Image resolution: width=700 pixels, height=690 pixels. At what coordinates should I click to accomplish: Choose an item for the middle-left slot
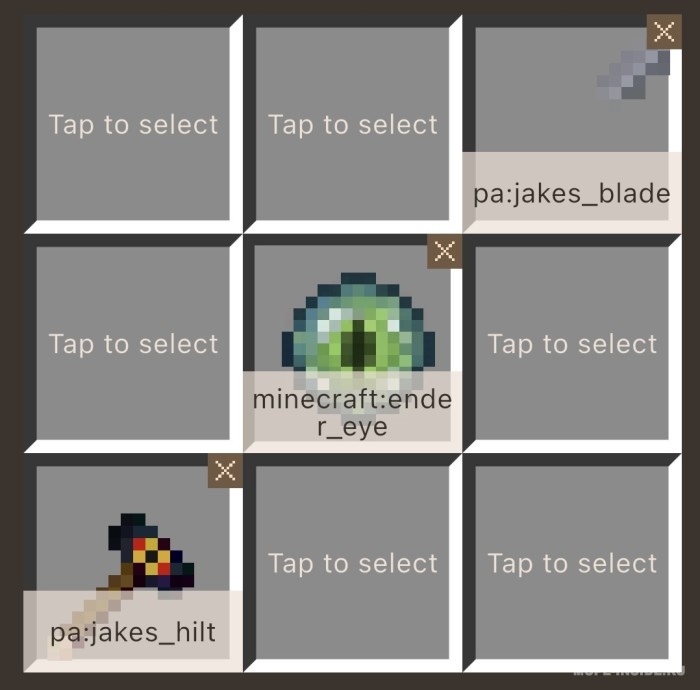pos(133,344)
